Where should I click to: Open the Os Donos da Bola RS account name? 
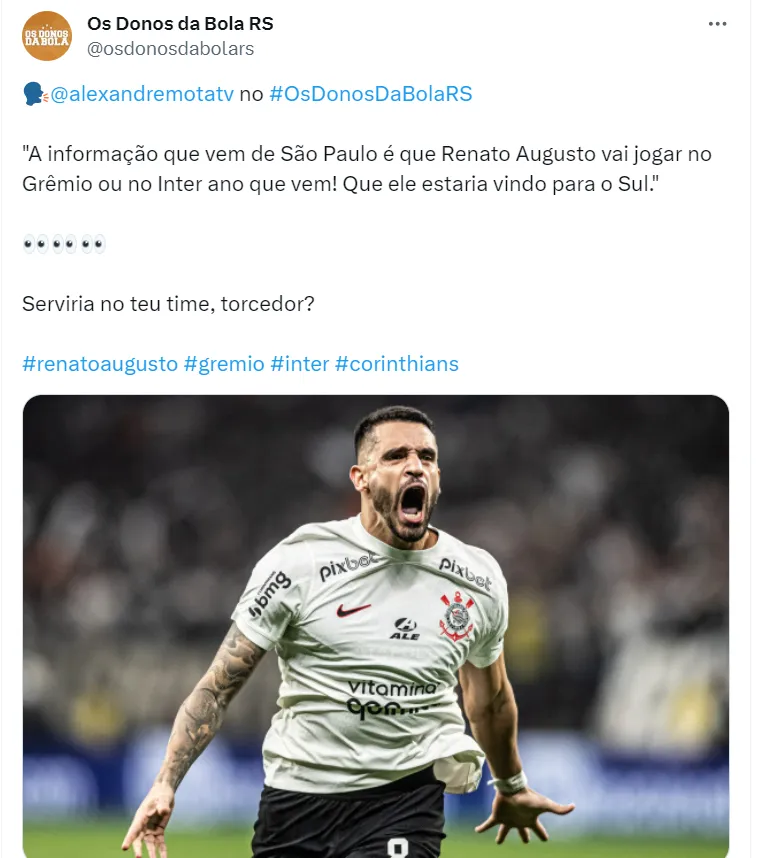pyautogui.click(x=180, y=23)
